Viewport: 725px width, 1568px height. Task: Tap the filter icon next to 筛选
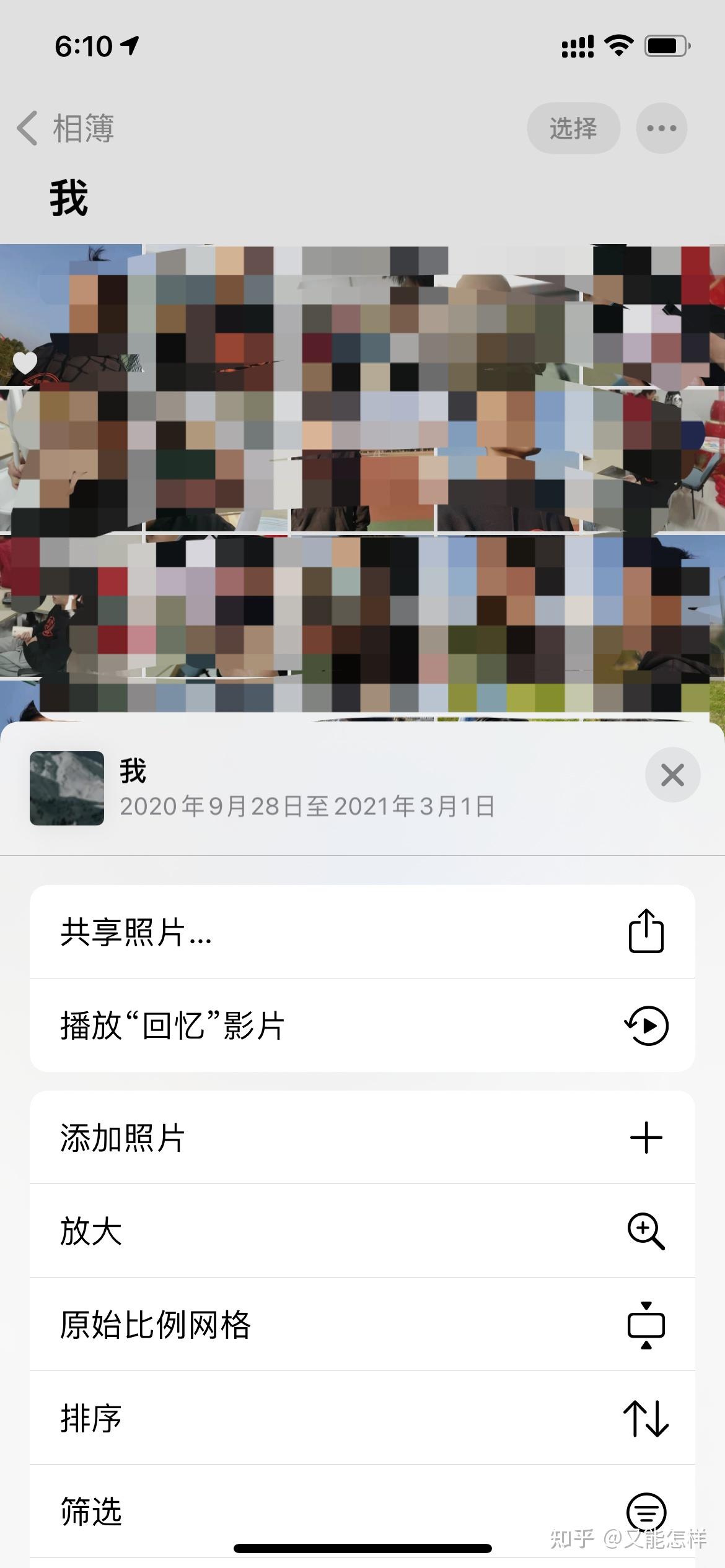(647, 1511)
